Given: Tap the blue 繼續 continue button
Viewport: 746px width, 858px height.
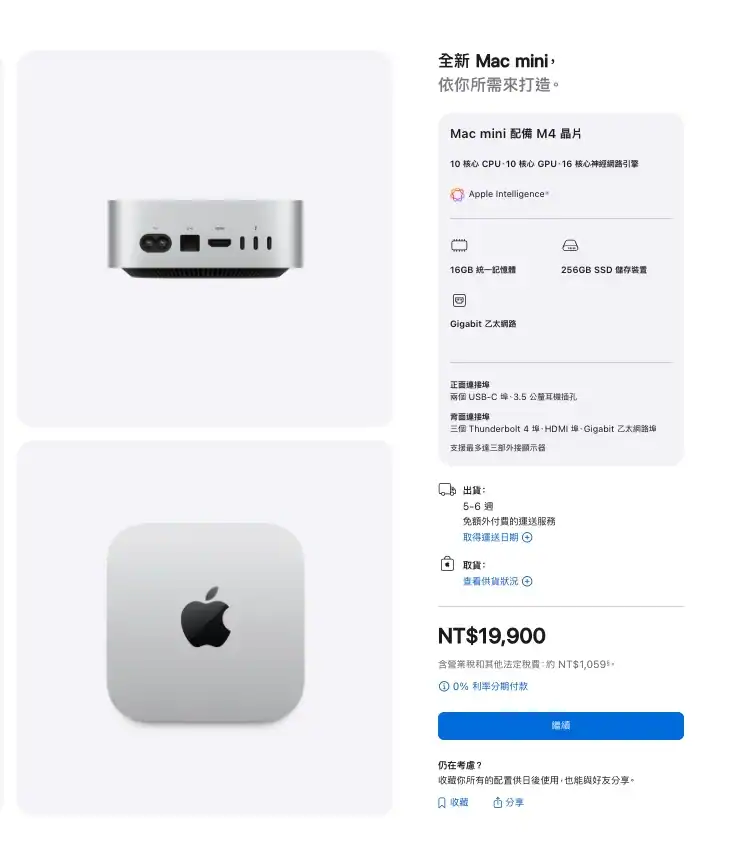Looking at the screenshot, I should click(x=560, y=726).
